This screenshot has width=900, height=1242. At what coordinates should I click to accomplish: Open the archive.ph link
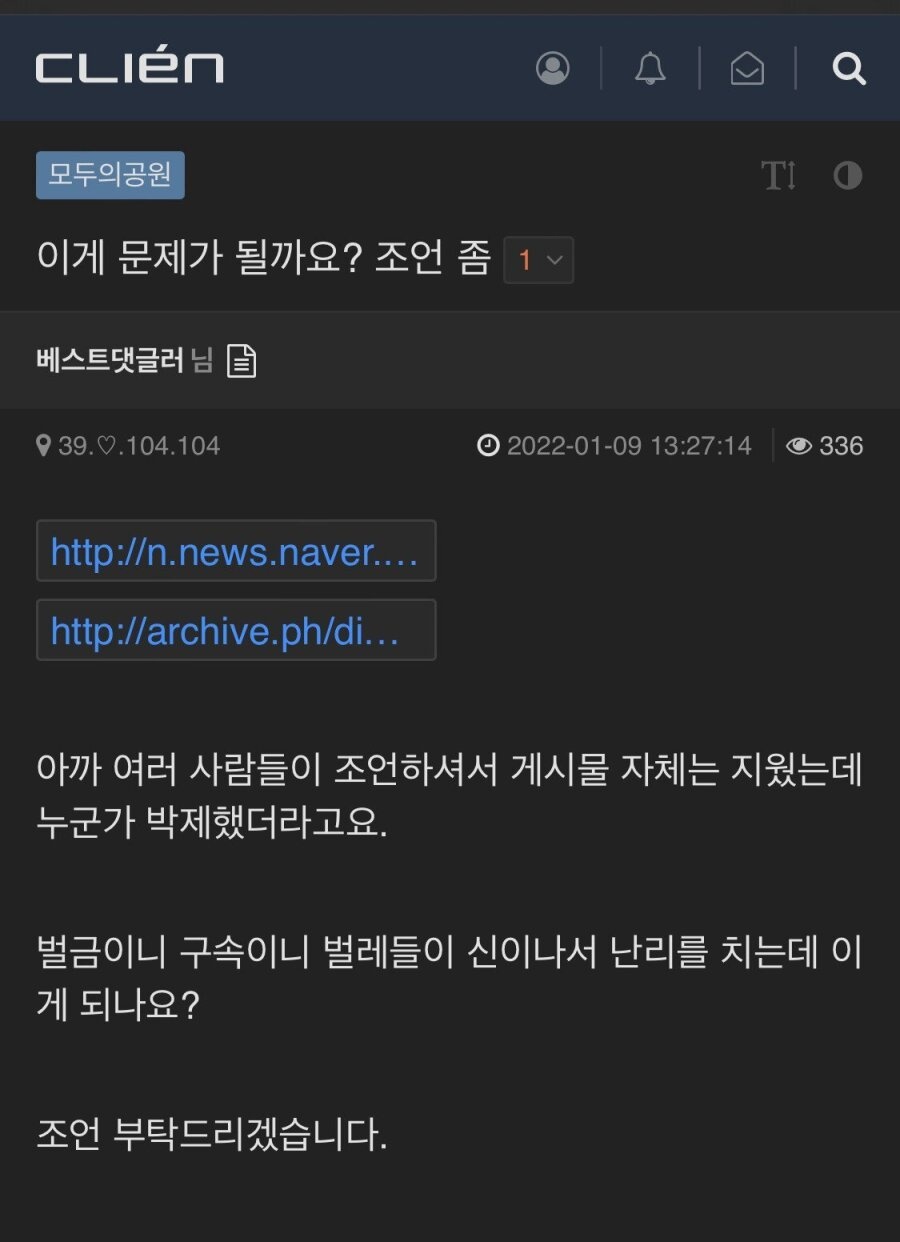pos(235,630)
